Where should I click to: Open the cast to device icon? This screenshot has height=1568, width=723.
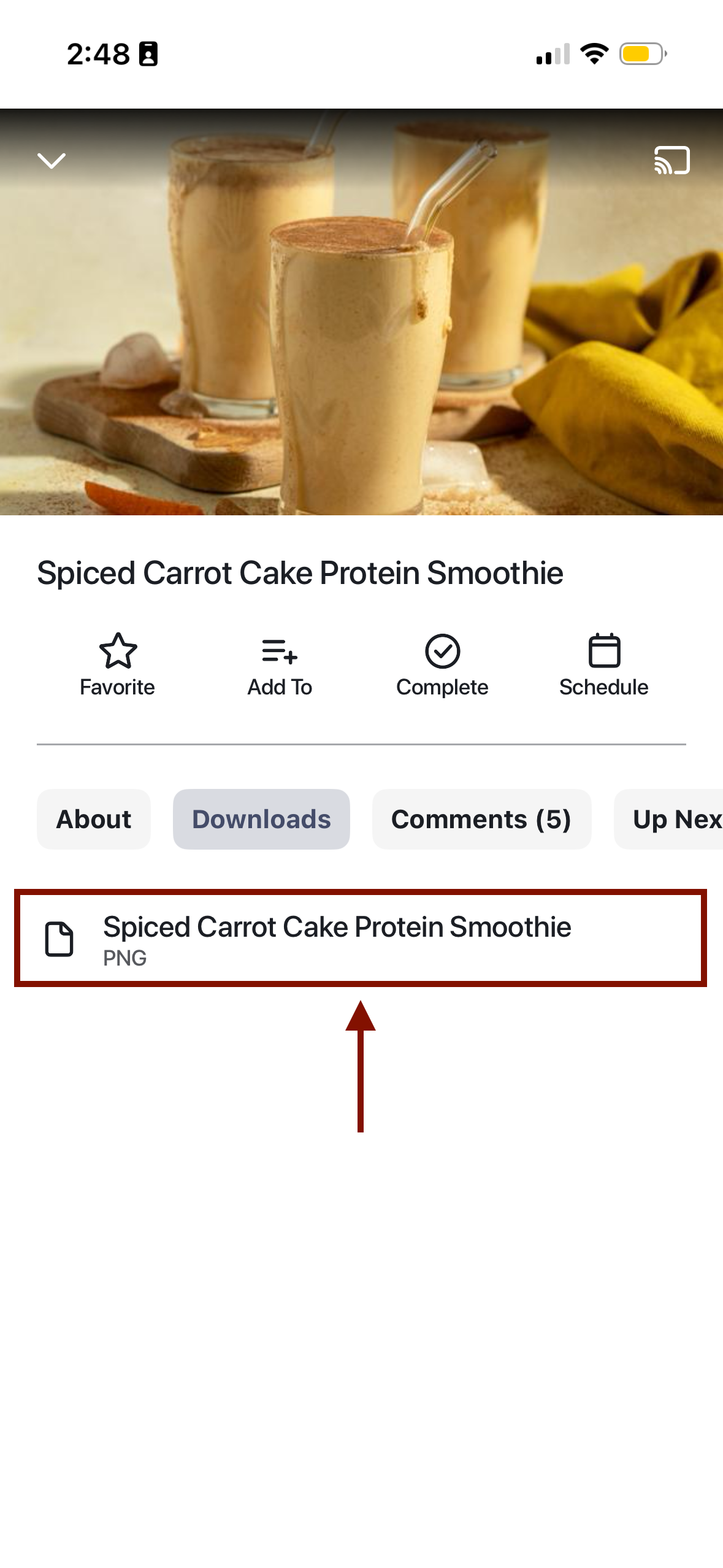671,161
